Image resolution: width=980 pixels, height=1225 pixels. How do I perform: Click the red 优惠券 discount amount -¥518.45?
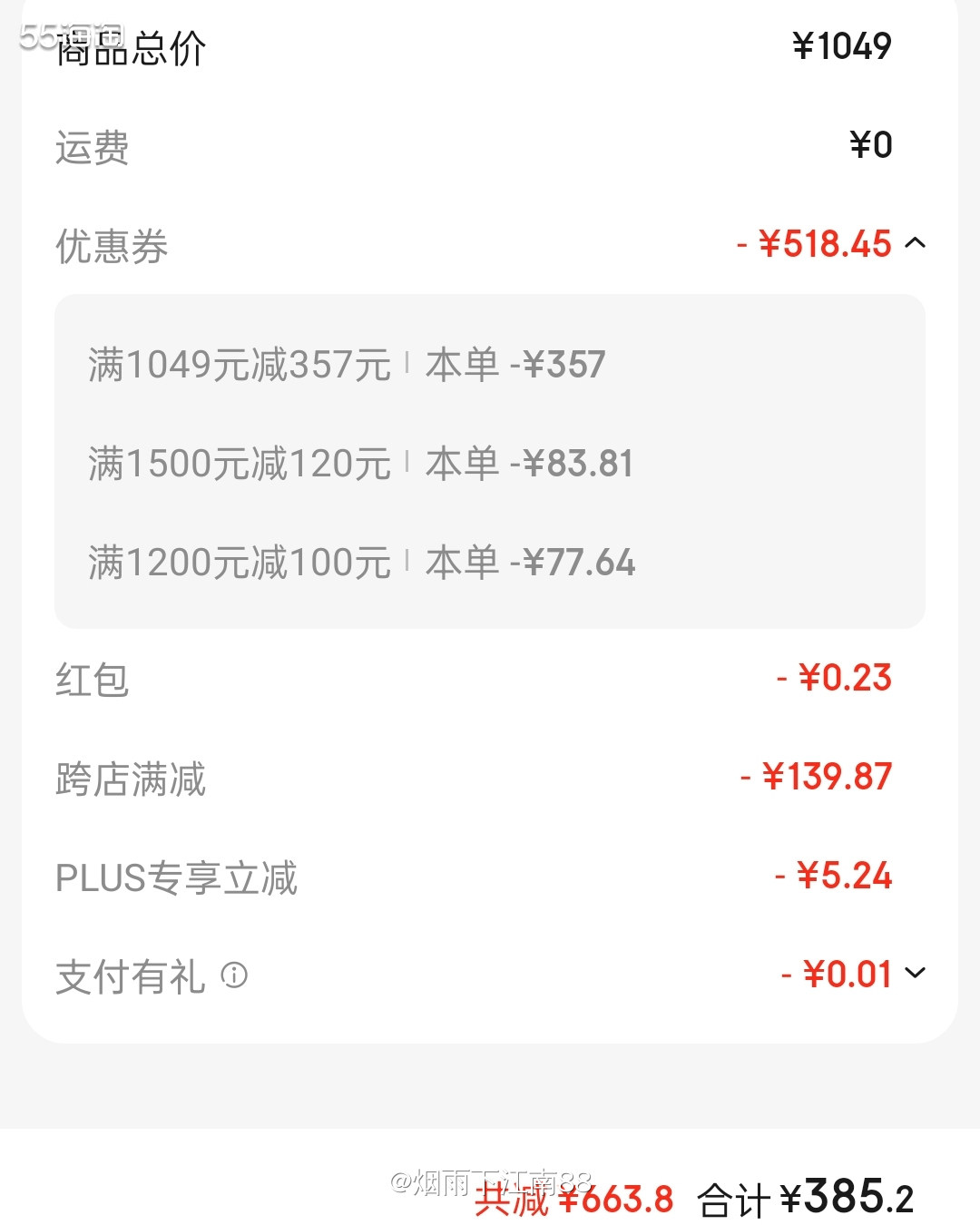pyautogui.click(x=815, y=243)
